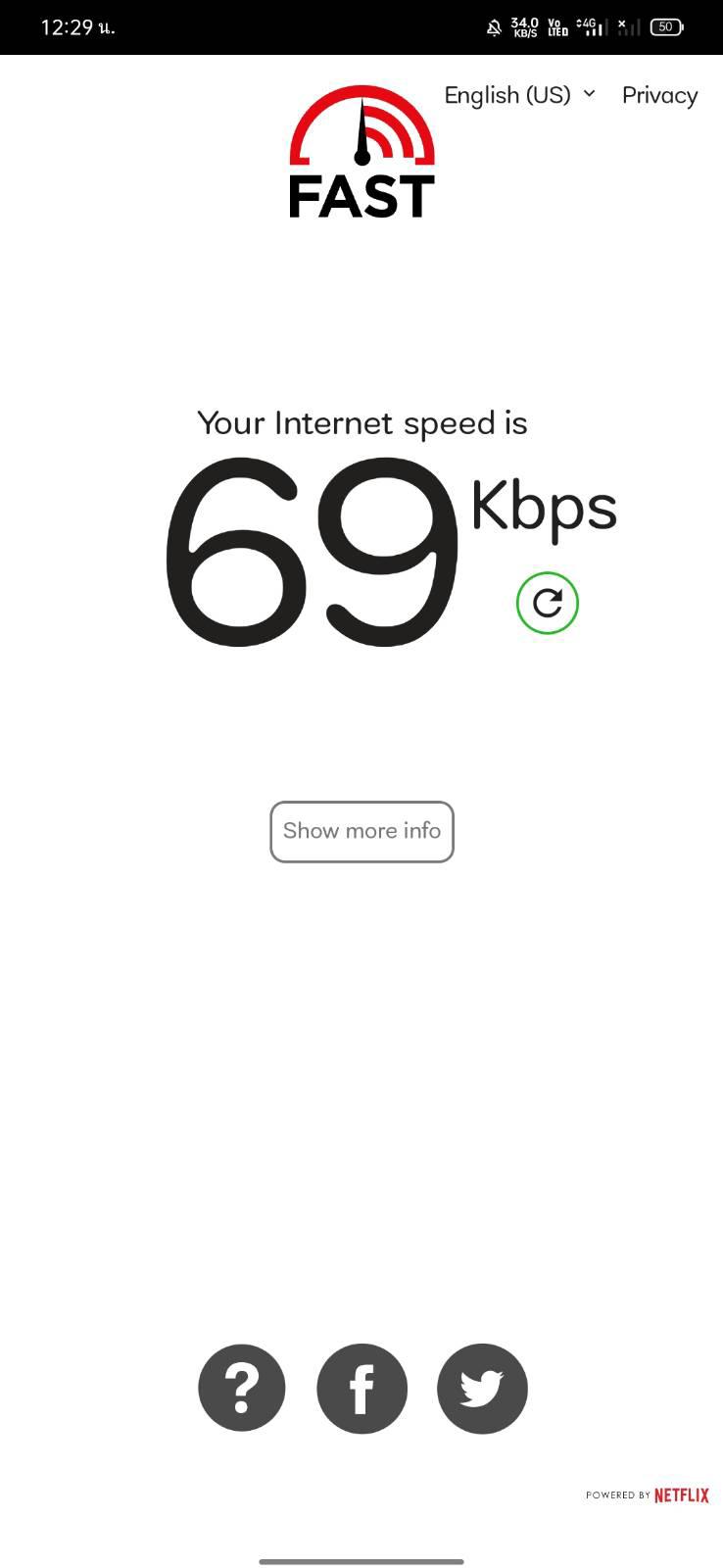Open the Powered by Netflix link

tap(648, 1494)
